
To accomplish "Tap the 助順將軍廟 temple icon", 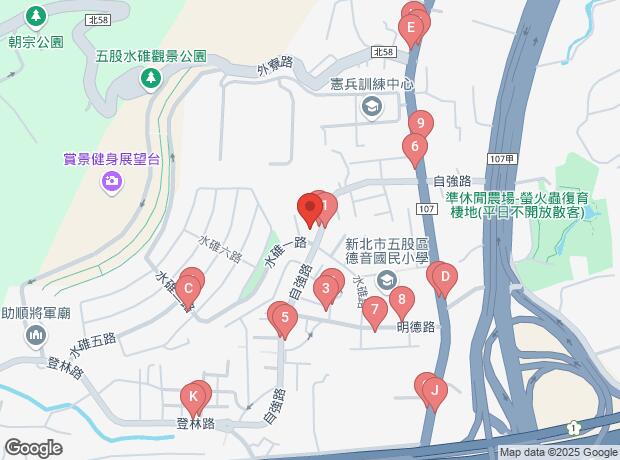I will coord(35,333).
